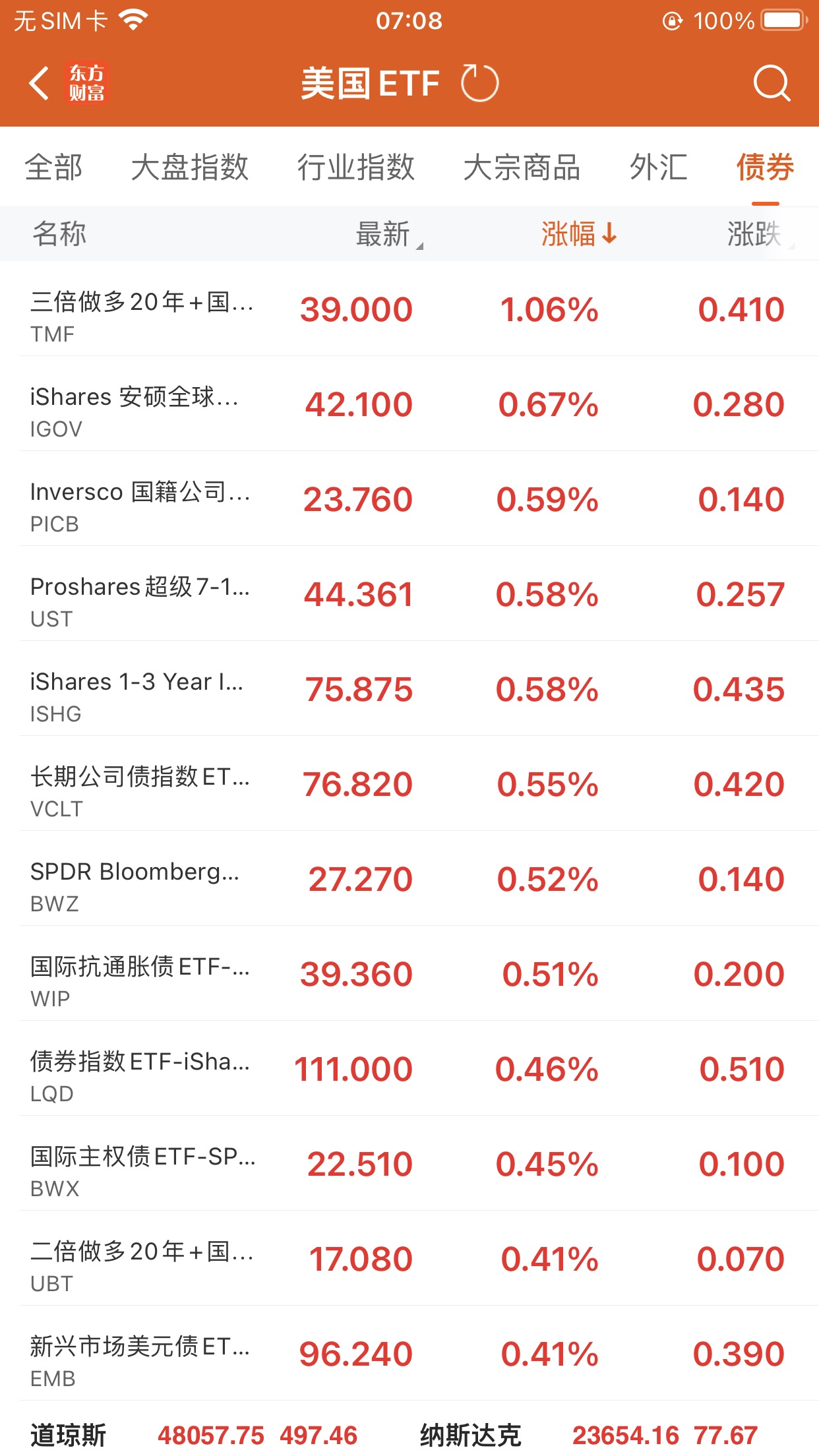
Task: Switch to the 全部 tab
Action: coord(53,167)
